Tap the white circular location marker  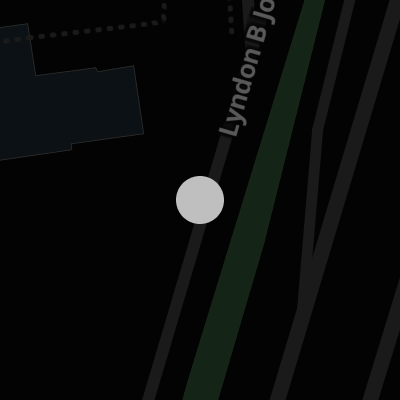click(200, 200)
